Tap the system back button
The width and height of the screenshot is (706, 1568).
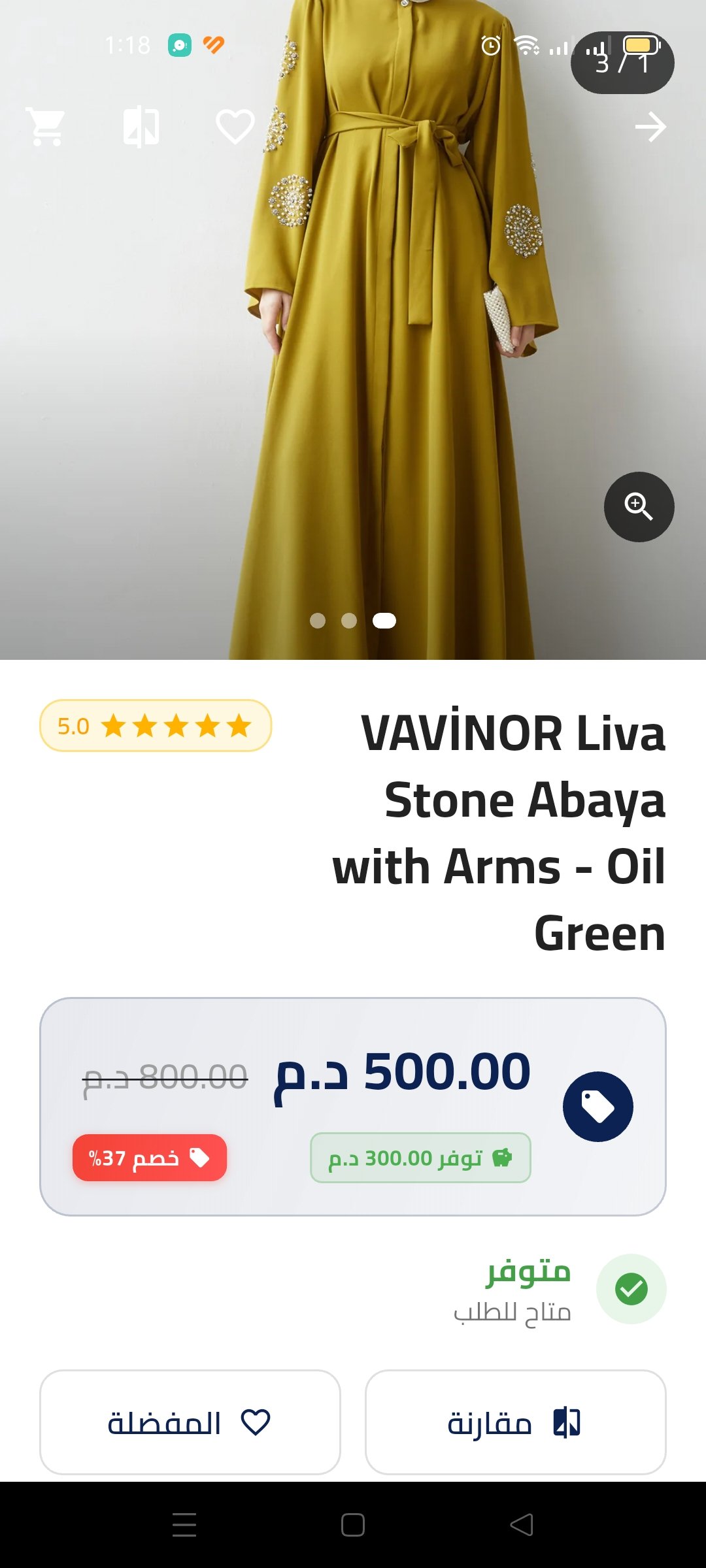[522, 1525]
